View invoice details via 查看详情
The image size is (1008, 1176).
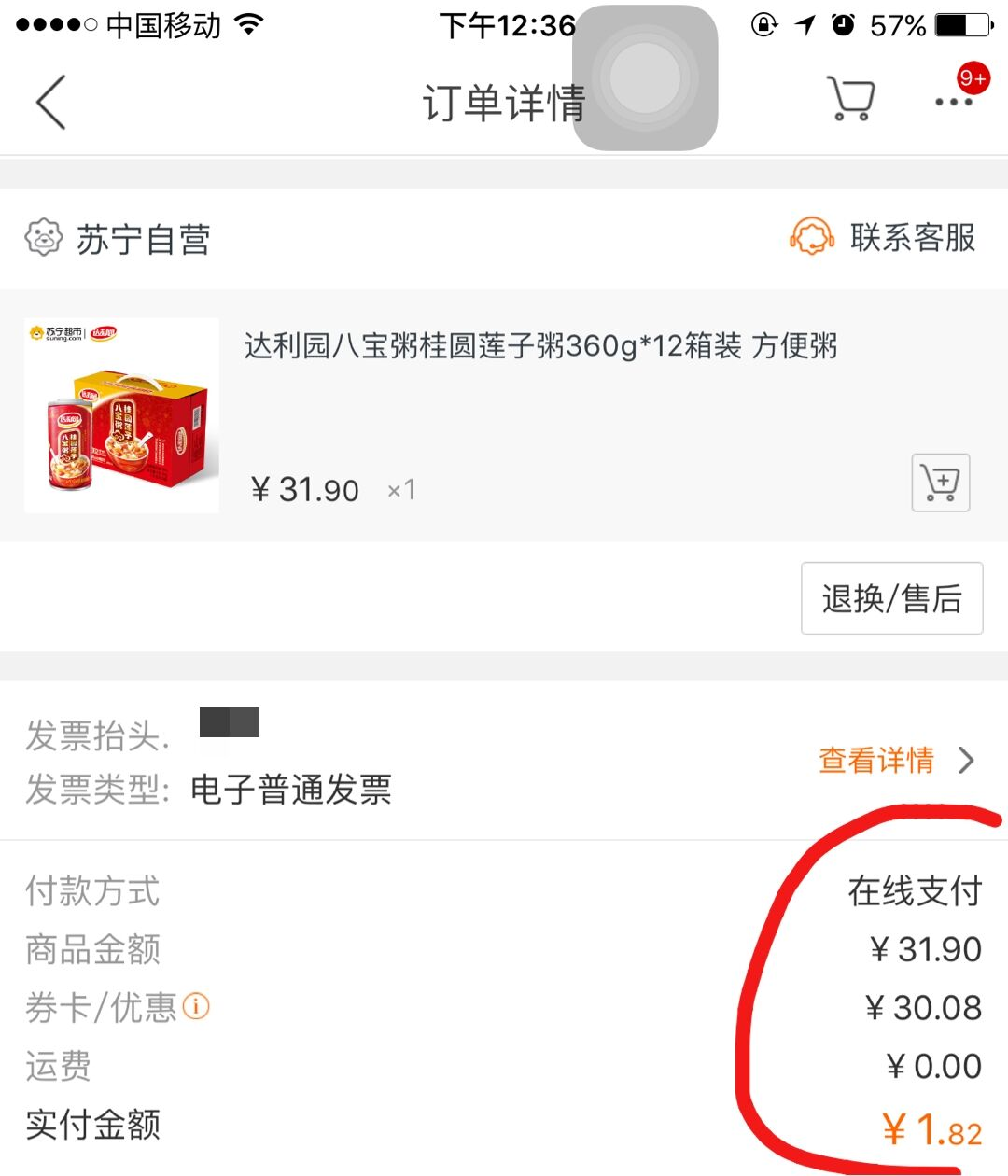click(895, 761)
